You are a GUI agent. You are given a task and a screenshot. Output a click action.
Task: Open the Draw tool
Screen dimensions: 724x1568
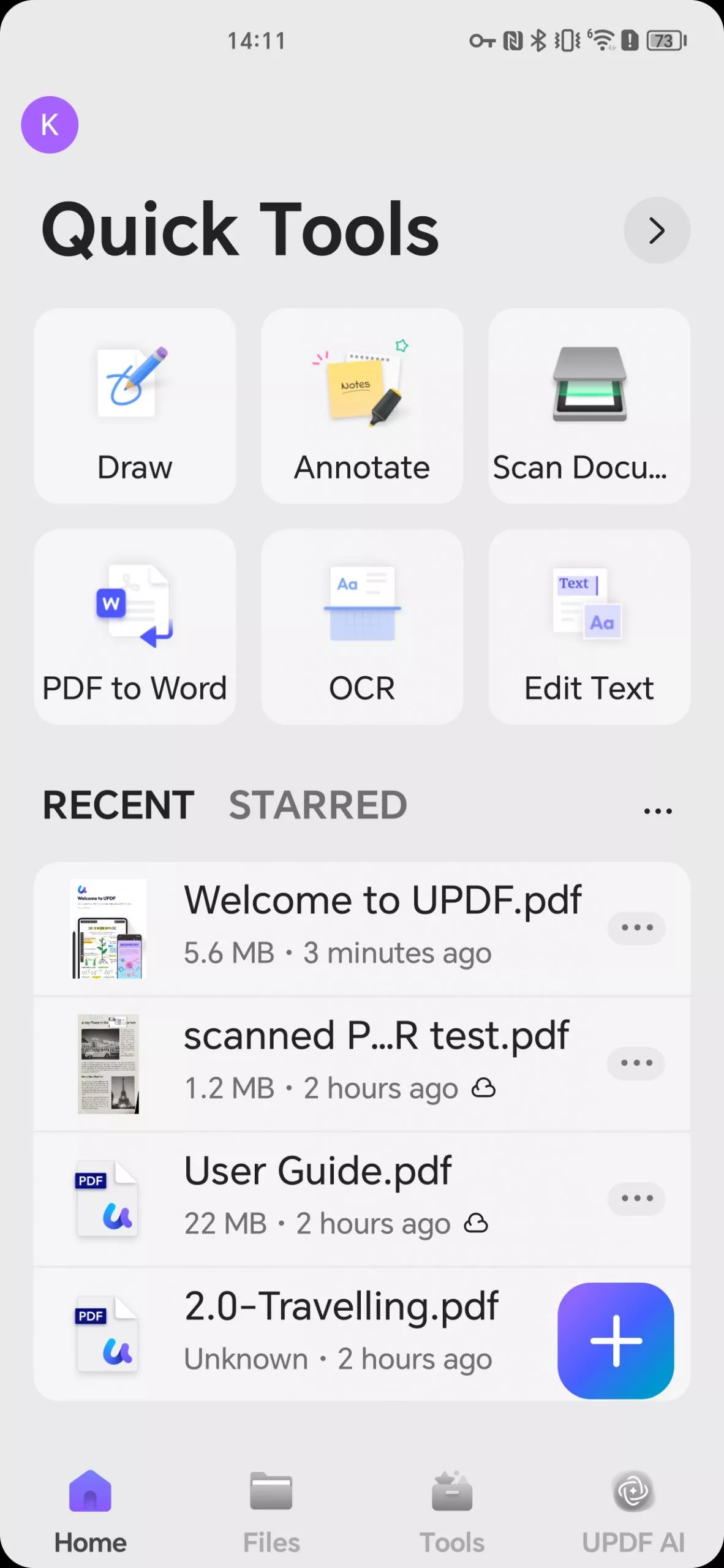coord(135,406)
